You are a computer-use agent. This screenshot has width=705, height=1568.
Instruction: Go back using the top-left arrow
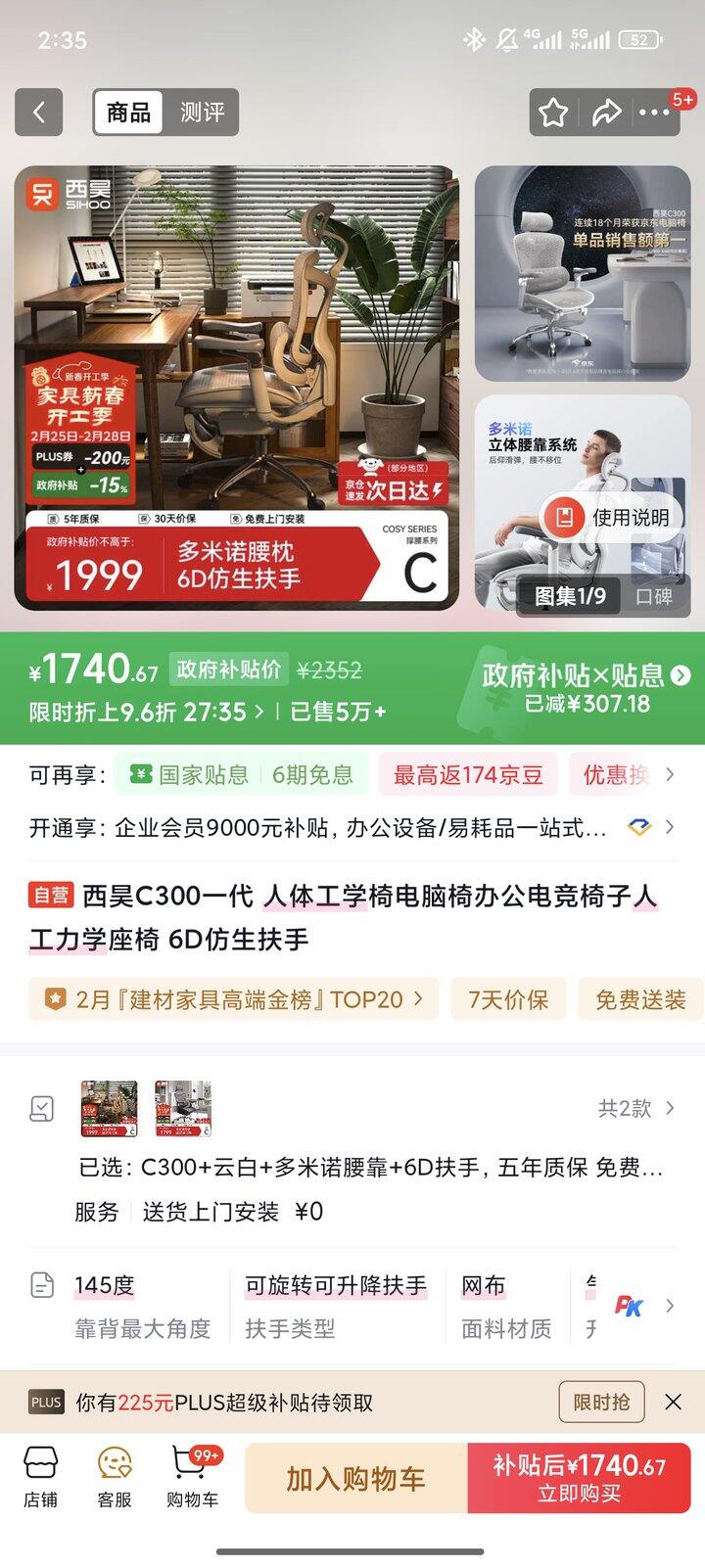39,112
